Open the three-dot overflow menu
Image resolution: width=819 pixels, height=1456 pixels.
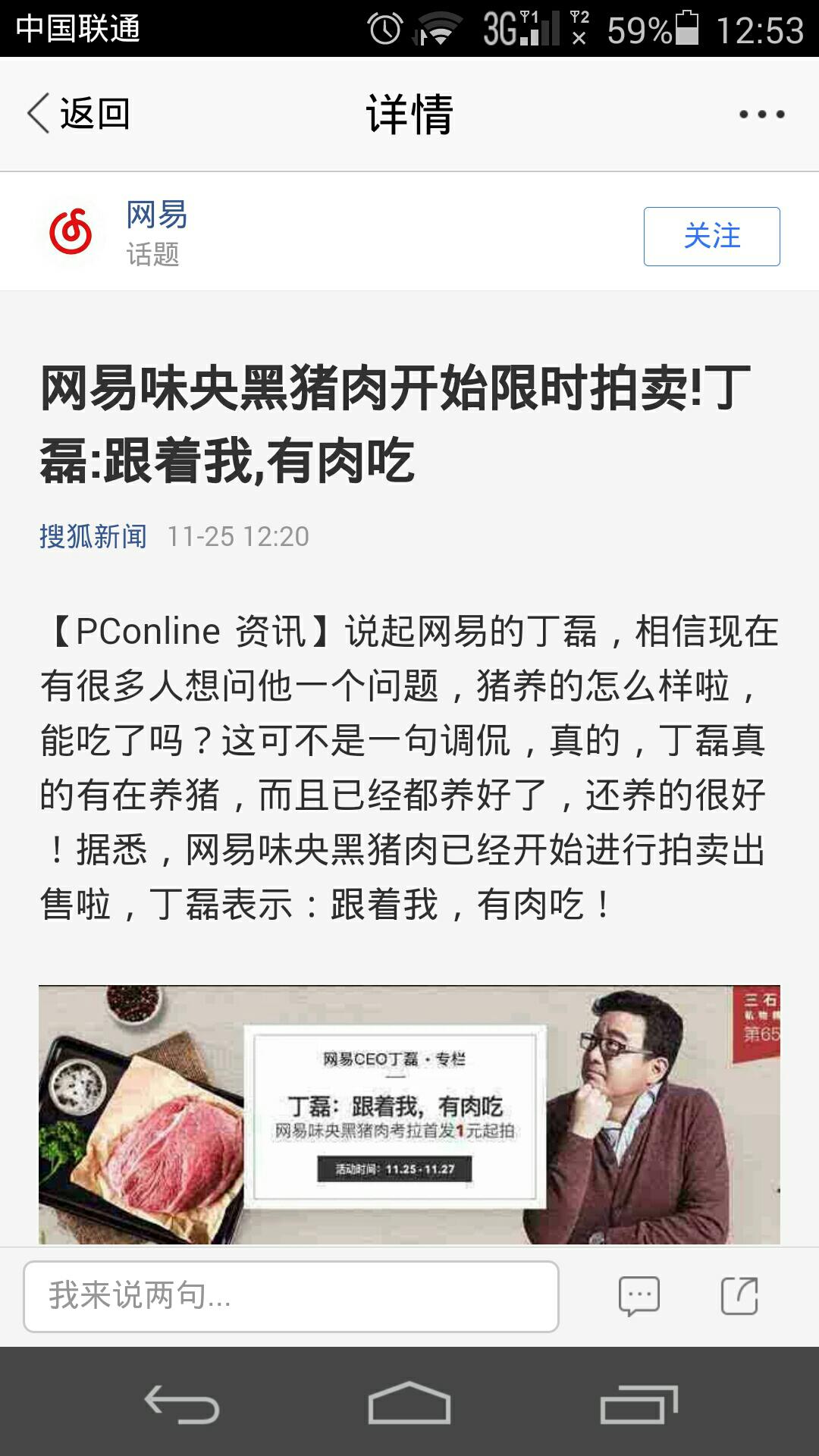(x=761, y=115)
